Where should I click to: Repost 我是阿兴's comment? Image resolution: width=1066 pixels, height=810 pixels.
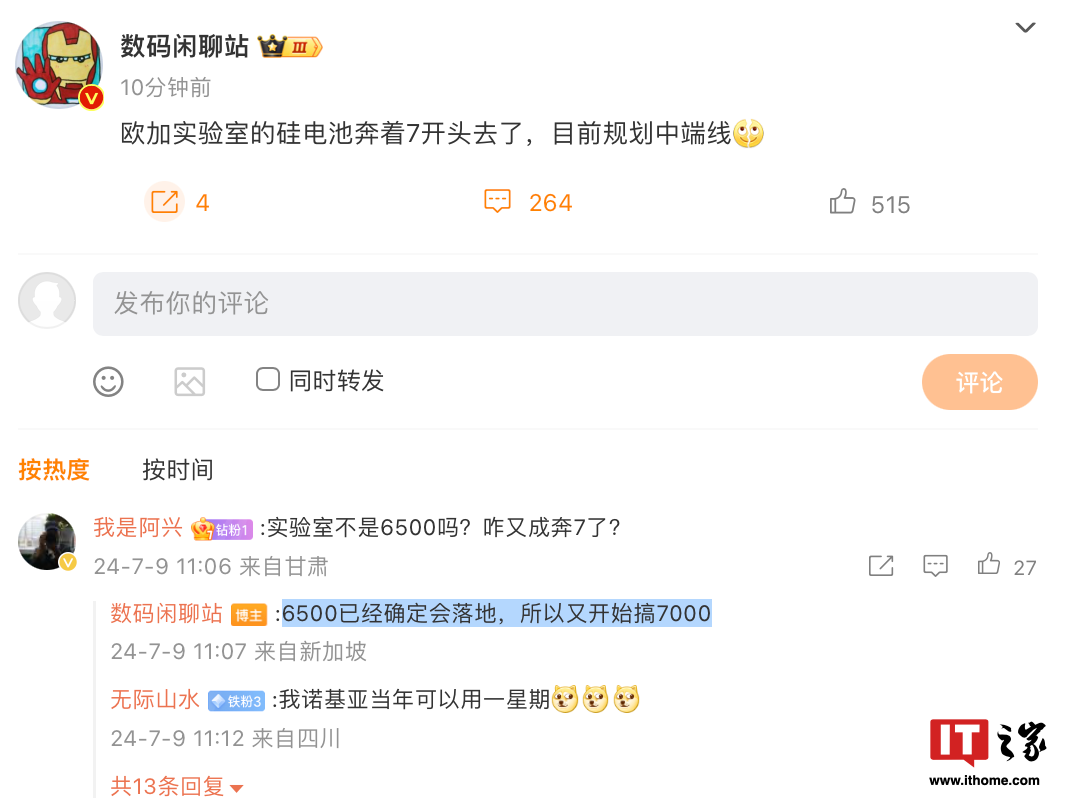coord(881,566)
